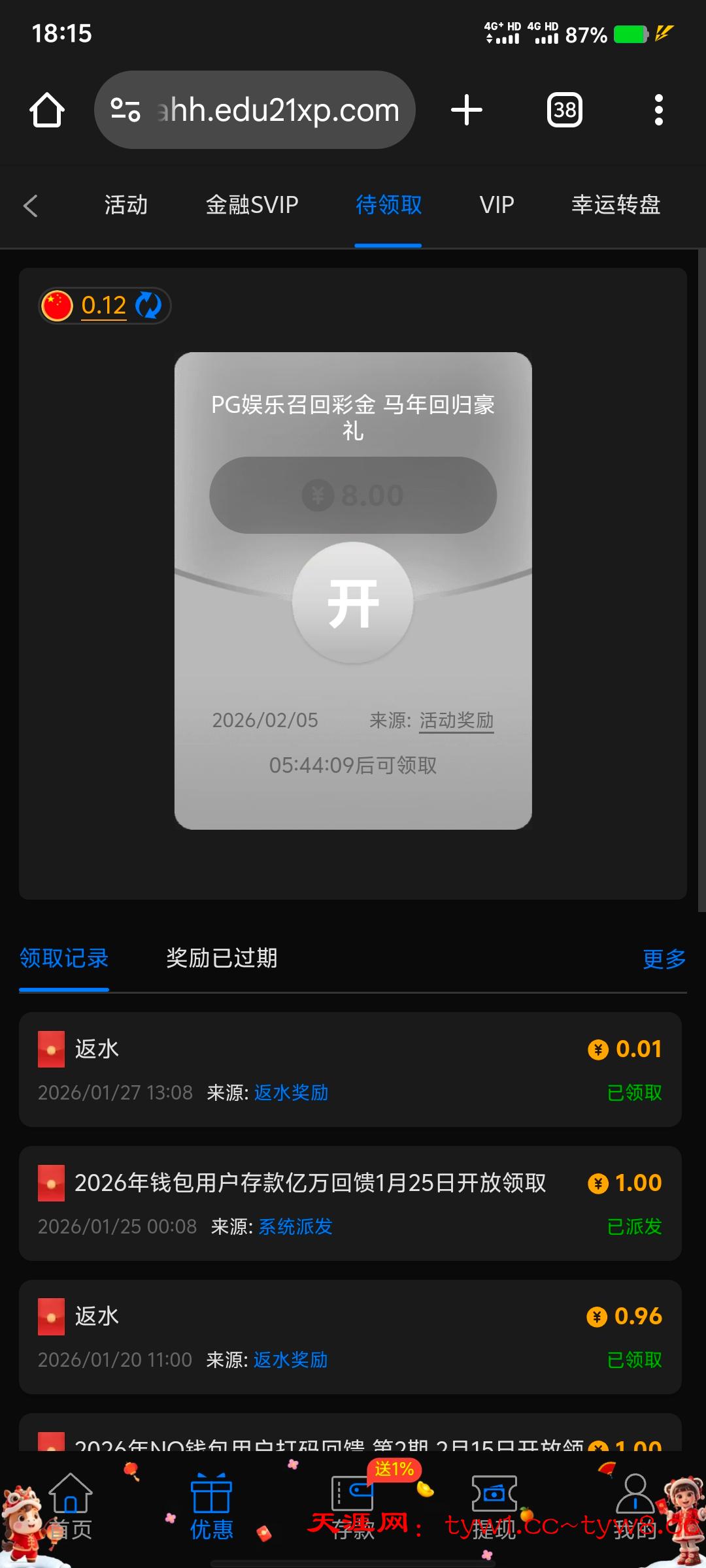This screenshot has width=706, height=1568.
Task: Open the 幸运转盘 tab
Action: (614, 204)
